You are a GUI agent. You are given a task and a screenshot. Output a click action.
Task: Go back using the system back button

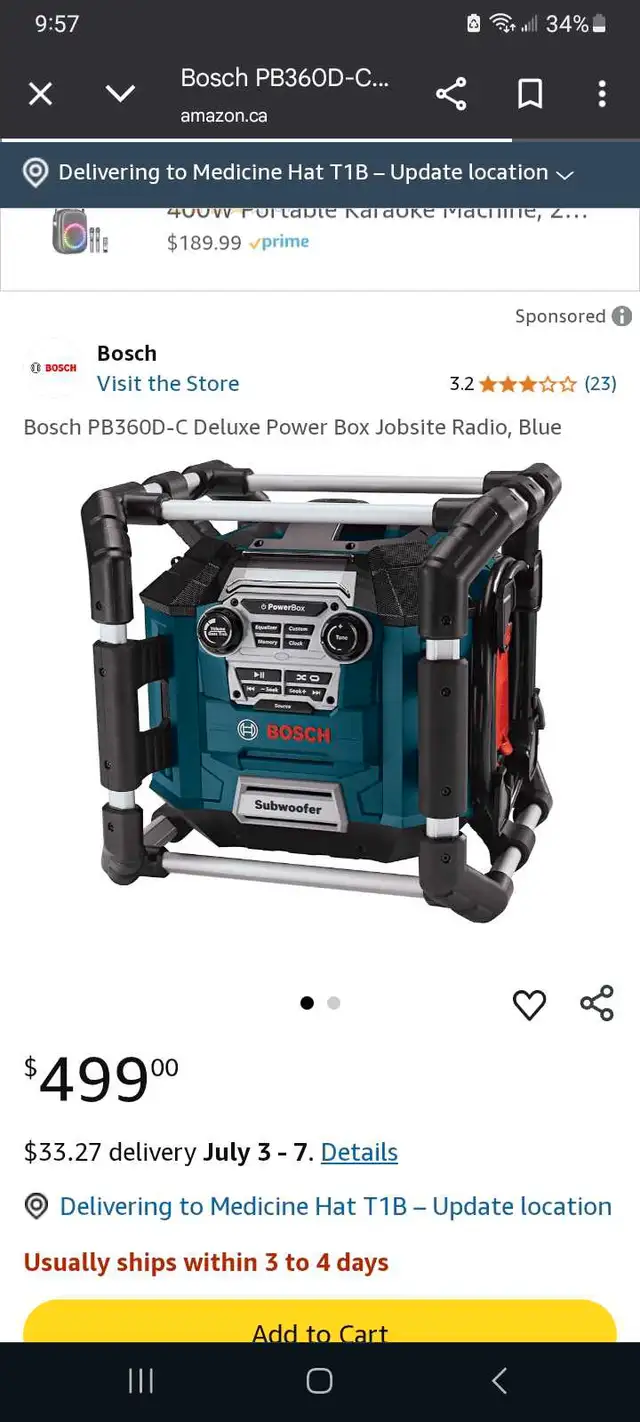499,1381
